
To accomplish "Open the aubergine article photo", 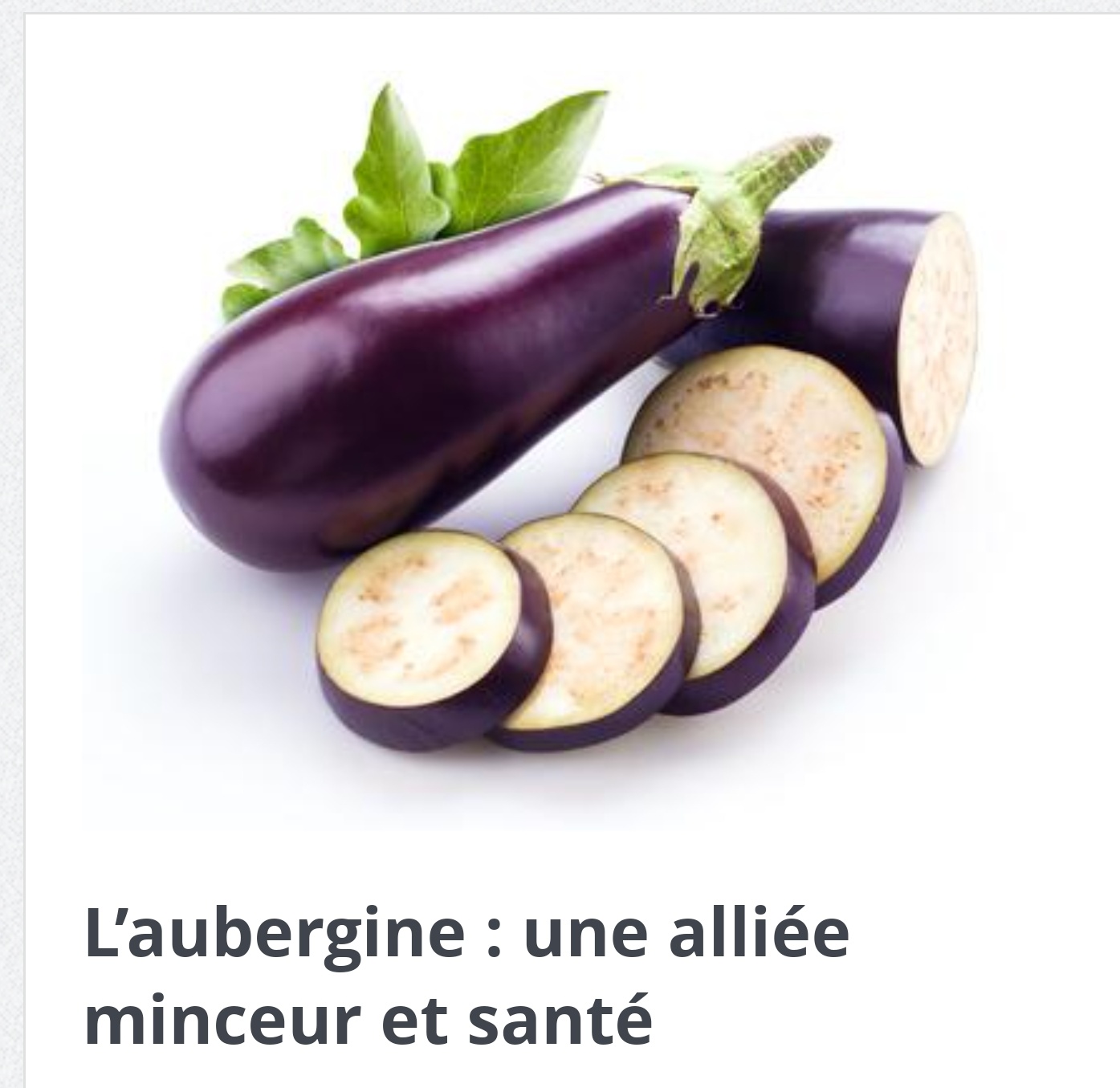I will coord(562,434).
